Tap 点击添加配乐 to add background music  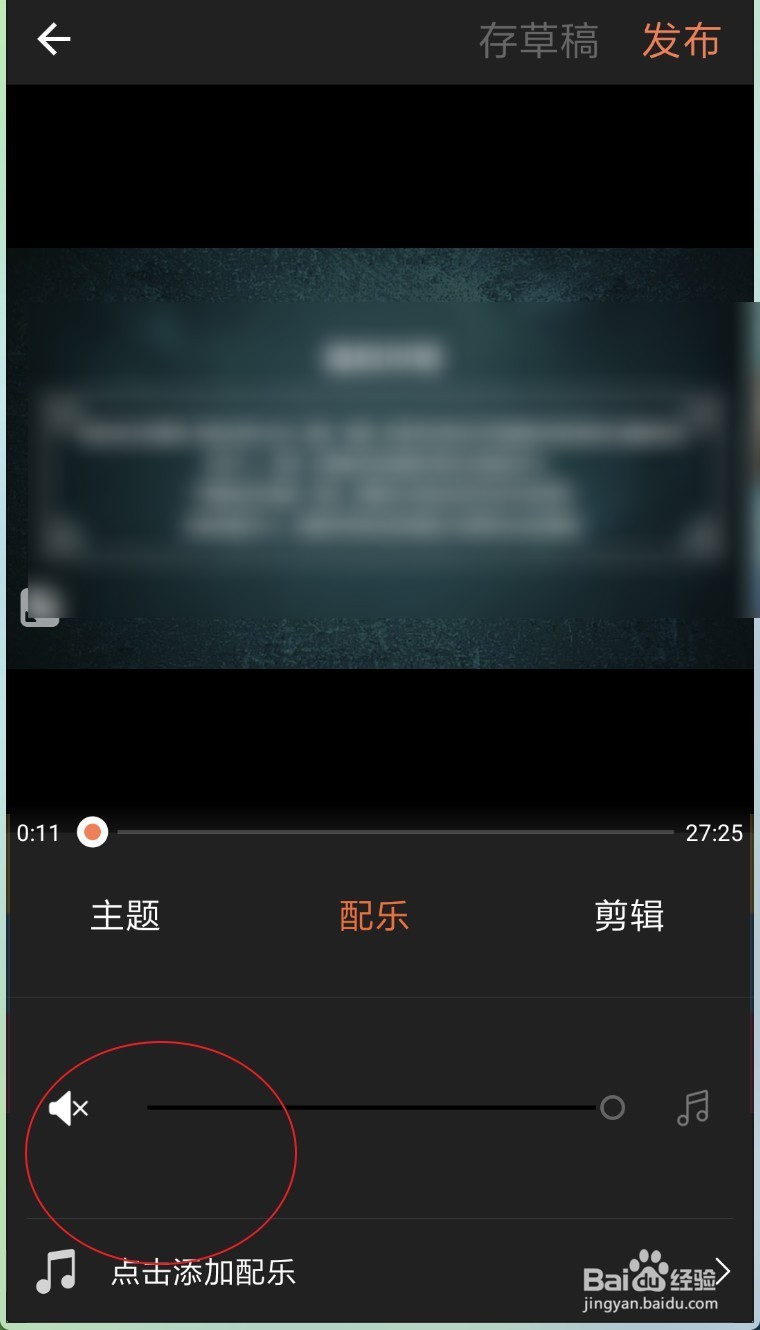[x=202, y=1272]
